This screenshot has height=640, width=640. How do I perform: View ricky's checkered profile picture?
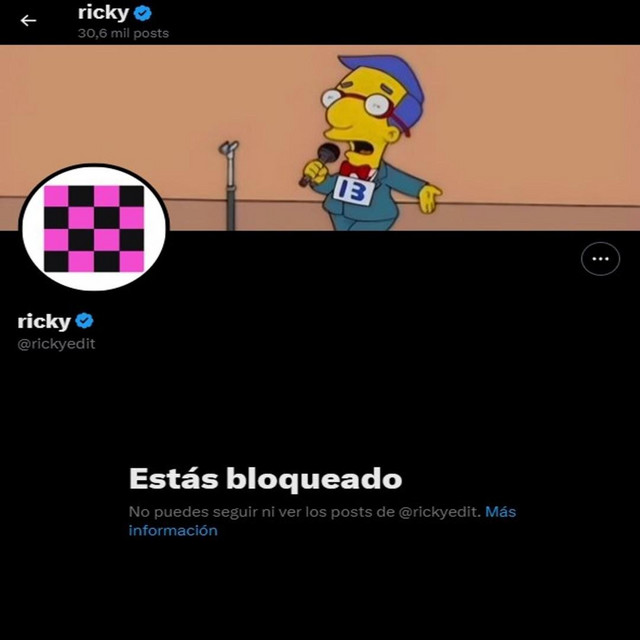[x=94, y=229]
